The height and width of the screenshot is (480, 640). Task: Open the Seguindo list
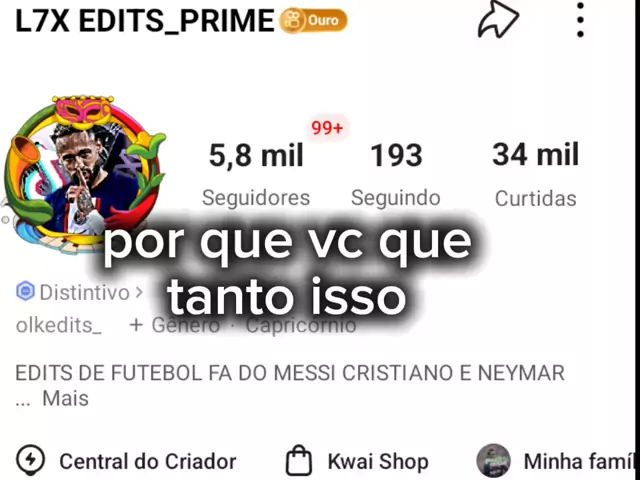pyautogui.click(x=396, y=173)
